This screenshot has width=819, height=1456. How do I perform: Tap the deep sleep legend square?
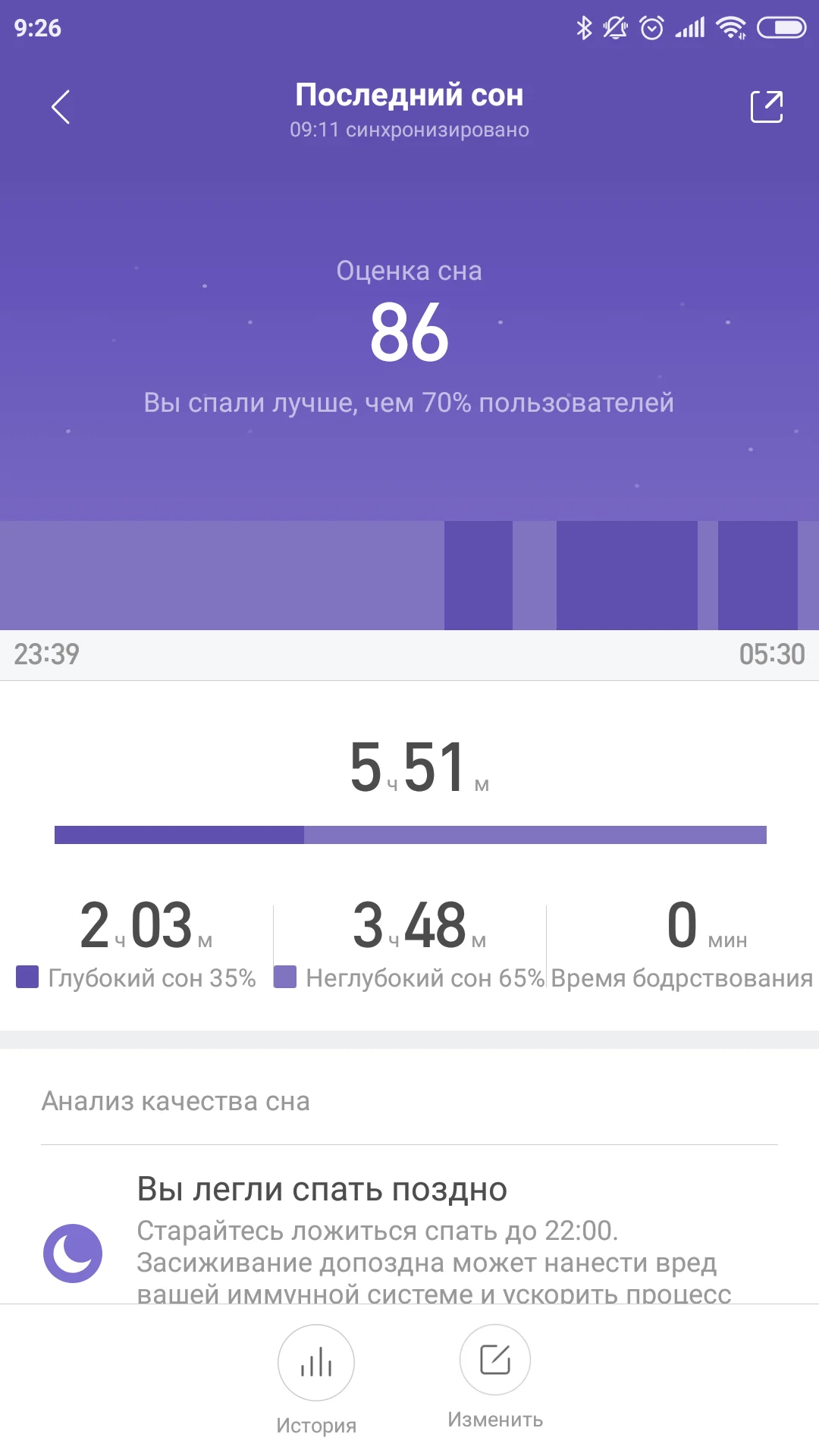(27, 977)
